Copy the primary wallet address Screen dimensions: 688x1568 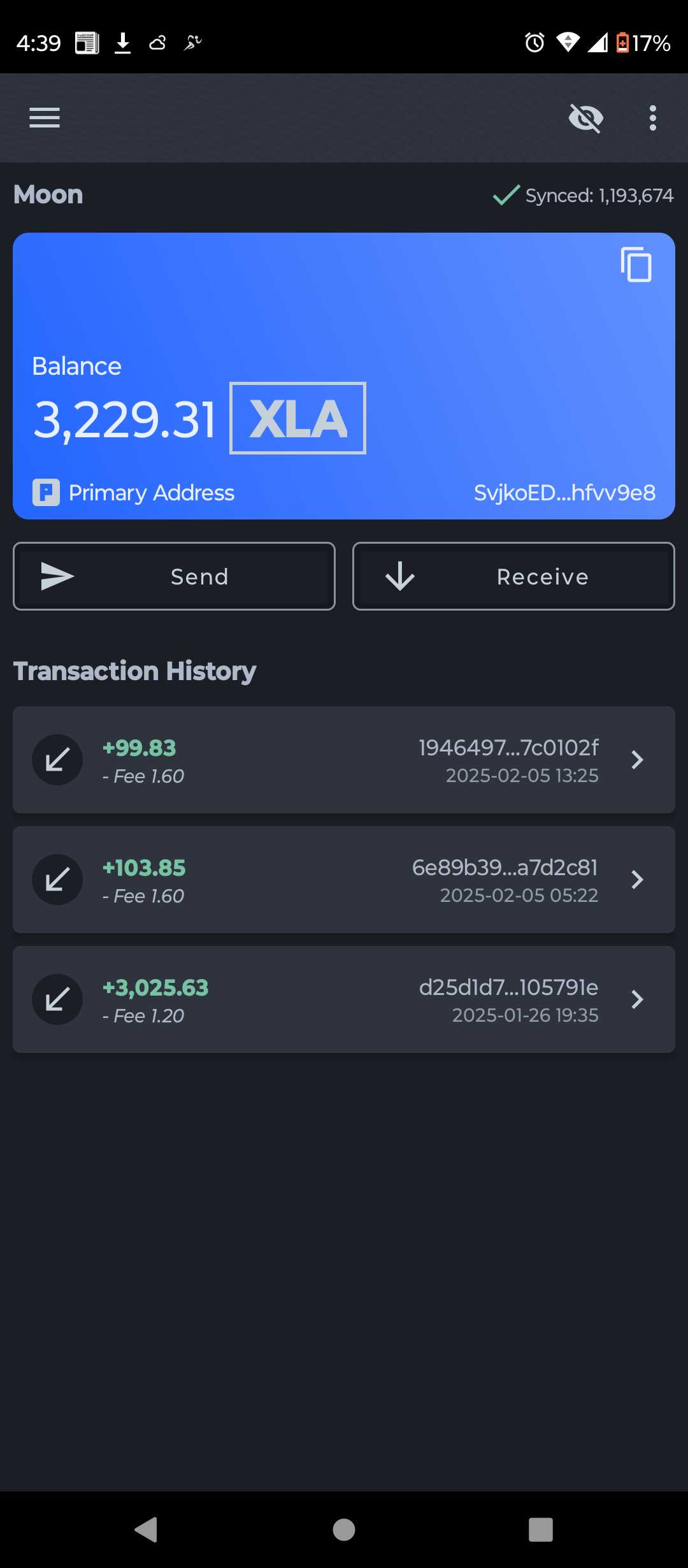tap(636, 264)
